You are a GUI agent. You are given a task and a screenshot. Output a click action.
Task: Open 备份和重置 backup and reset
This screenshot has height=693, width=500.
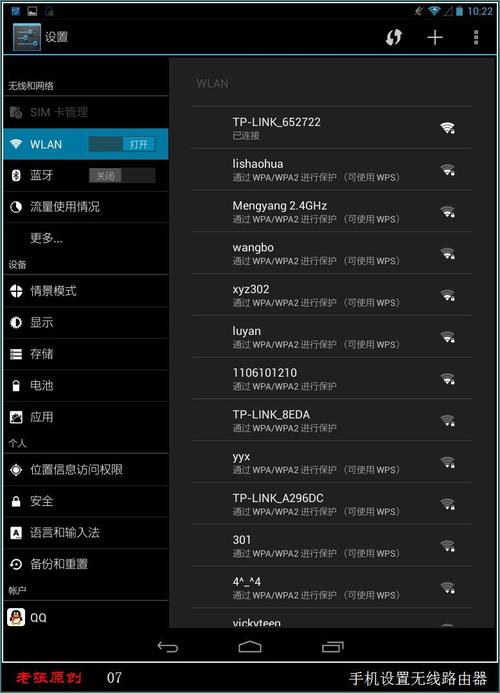(86, 564)
